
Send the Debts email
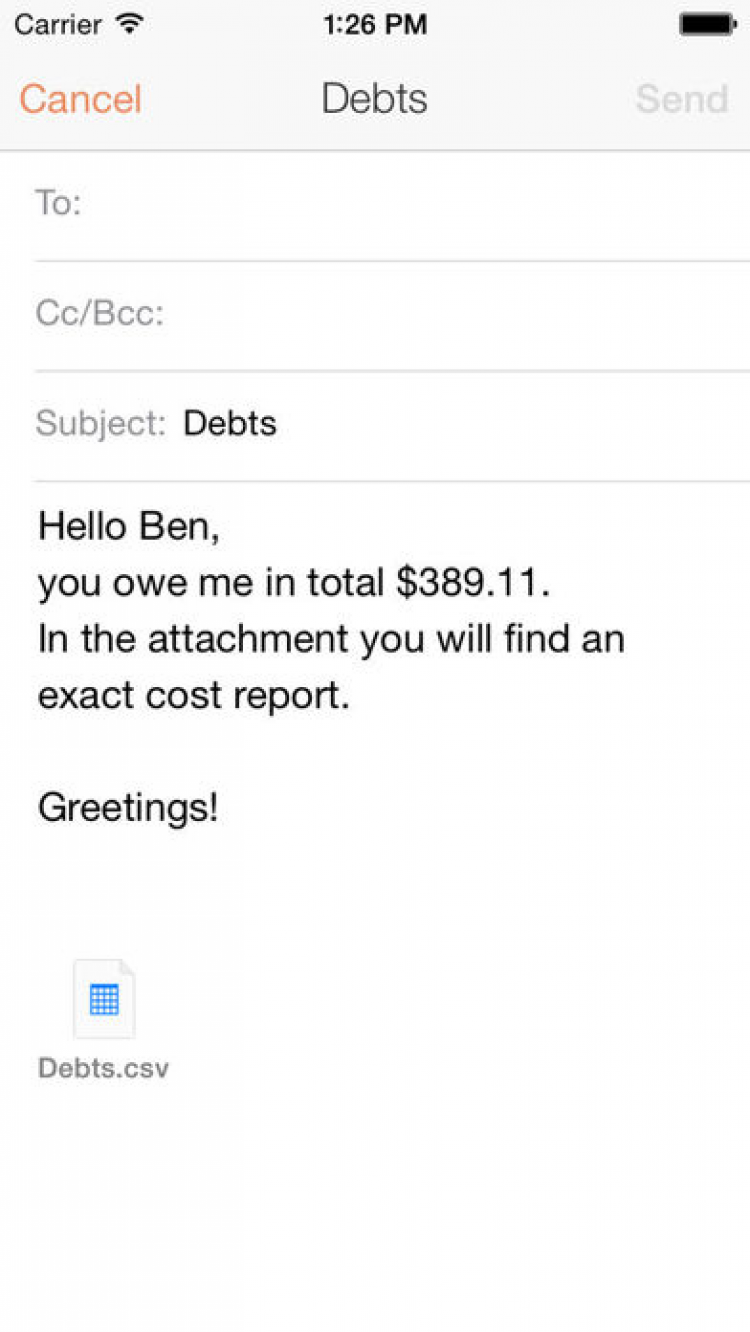(x=681, y=99)
